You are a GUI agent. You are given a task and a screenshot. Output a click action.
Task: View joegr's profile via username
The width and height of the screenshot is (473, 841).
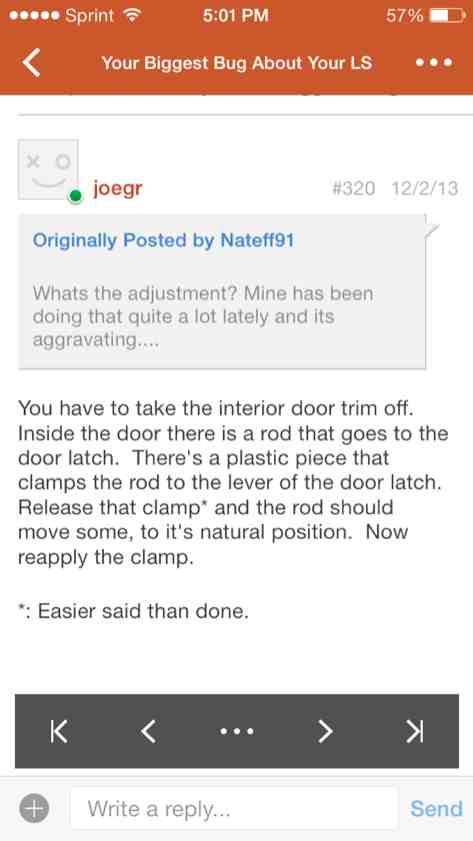tap(117, 188)
